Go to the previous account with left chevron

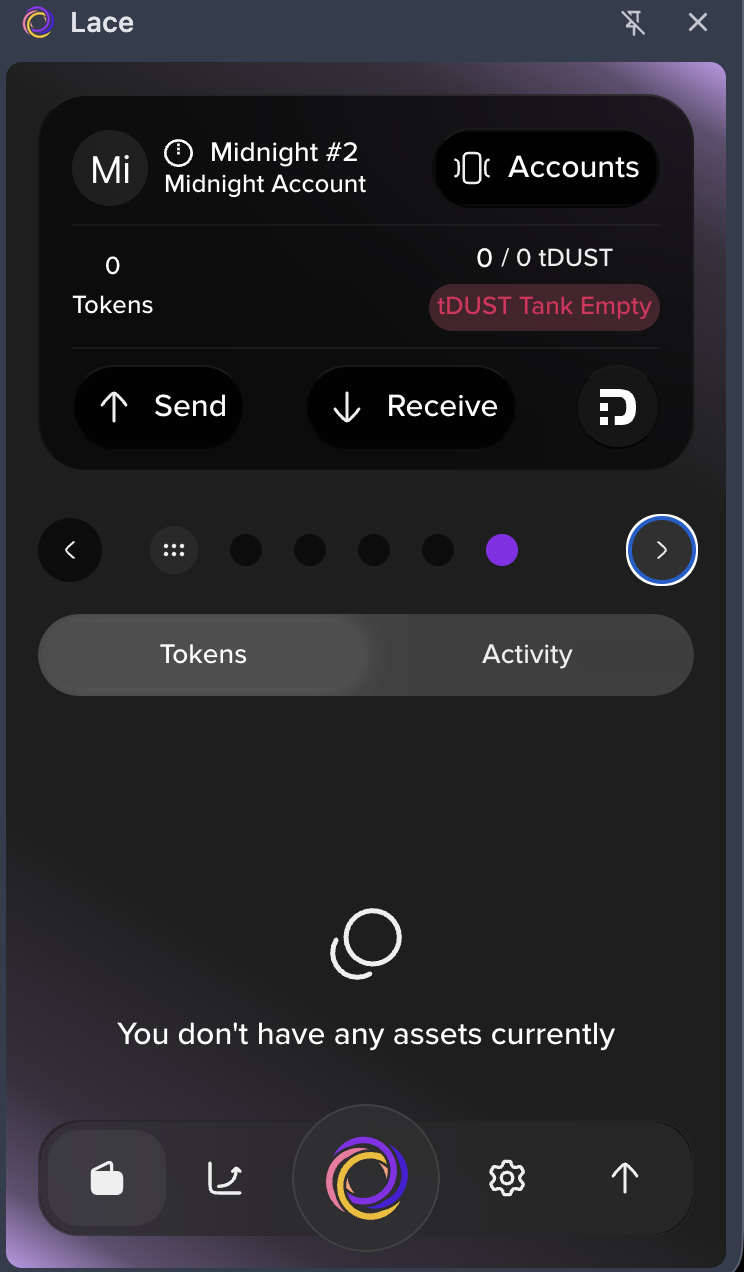(x=70, y=550)
